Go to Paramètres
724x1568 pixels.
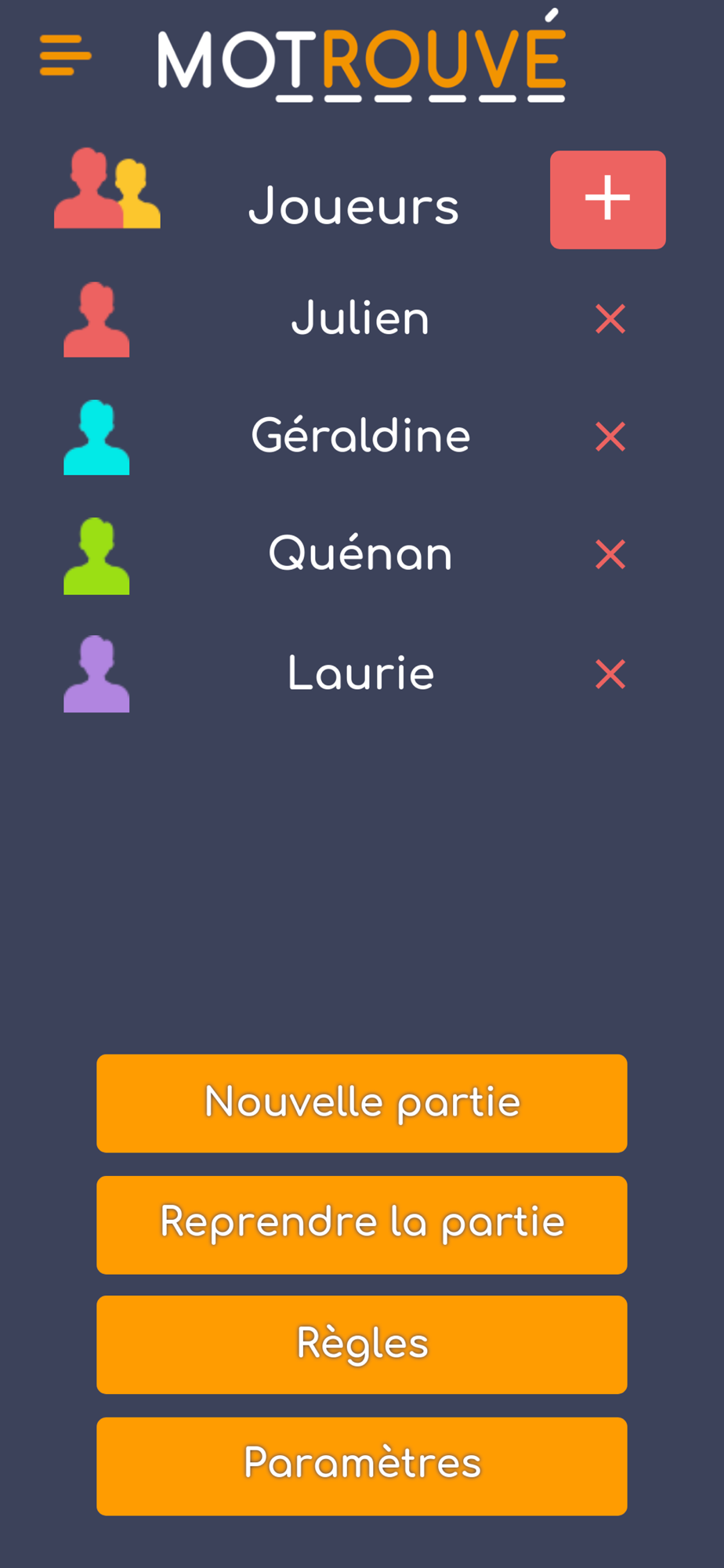(x=361, y=1465)
